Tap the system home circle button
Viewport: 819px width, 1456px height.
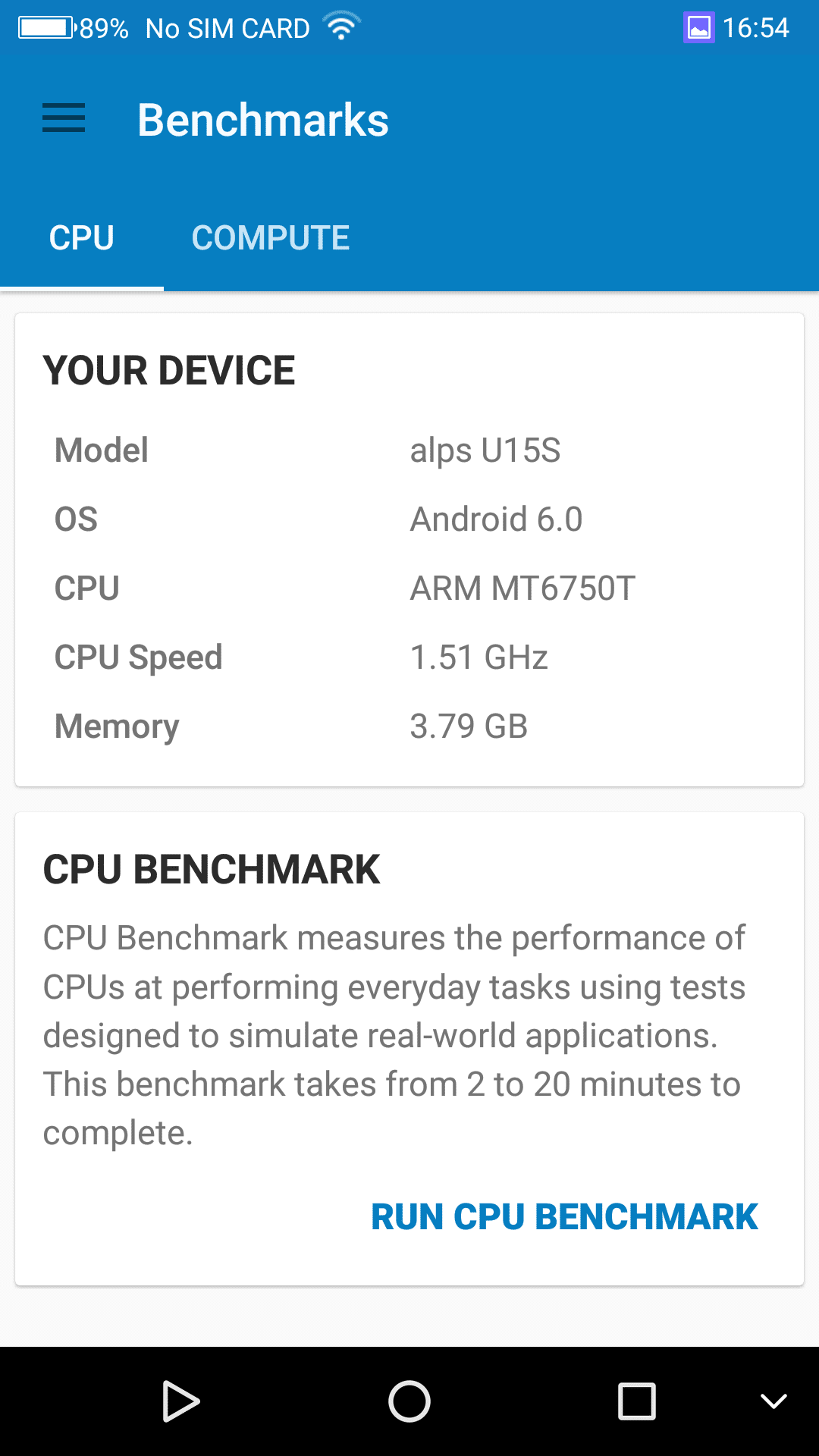point(409,1401)
